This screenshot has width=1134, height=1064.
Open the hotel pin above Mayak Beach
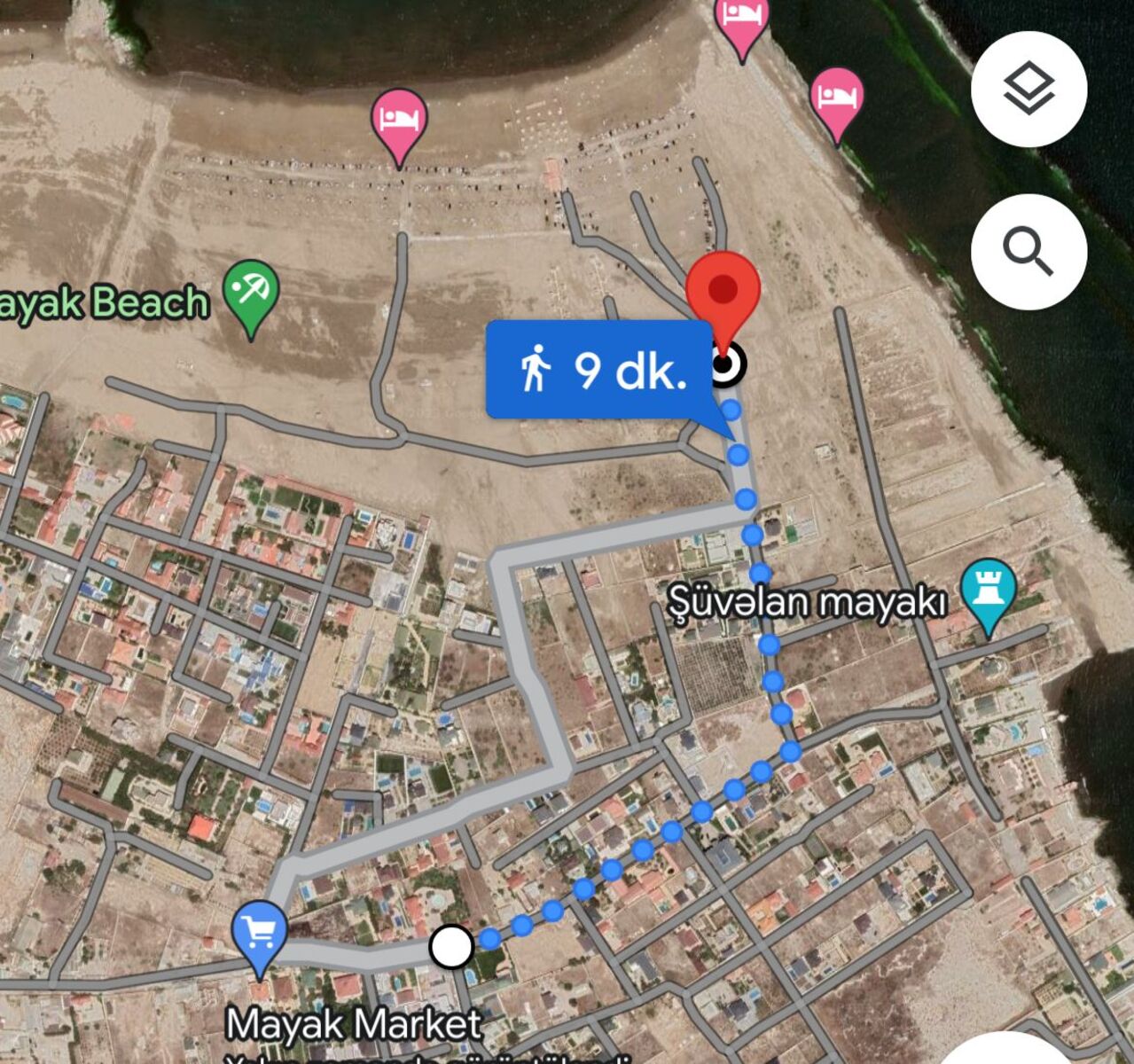[x=399, y=121]
